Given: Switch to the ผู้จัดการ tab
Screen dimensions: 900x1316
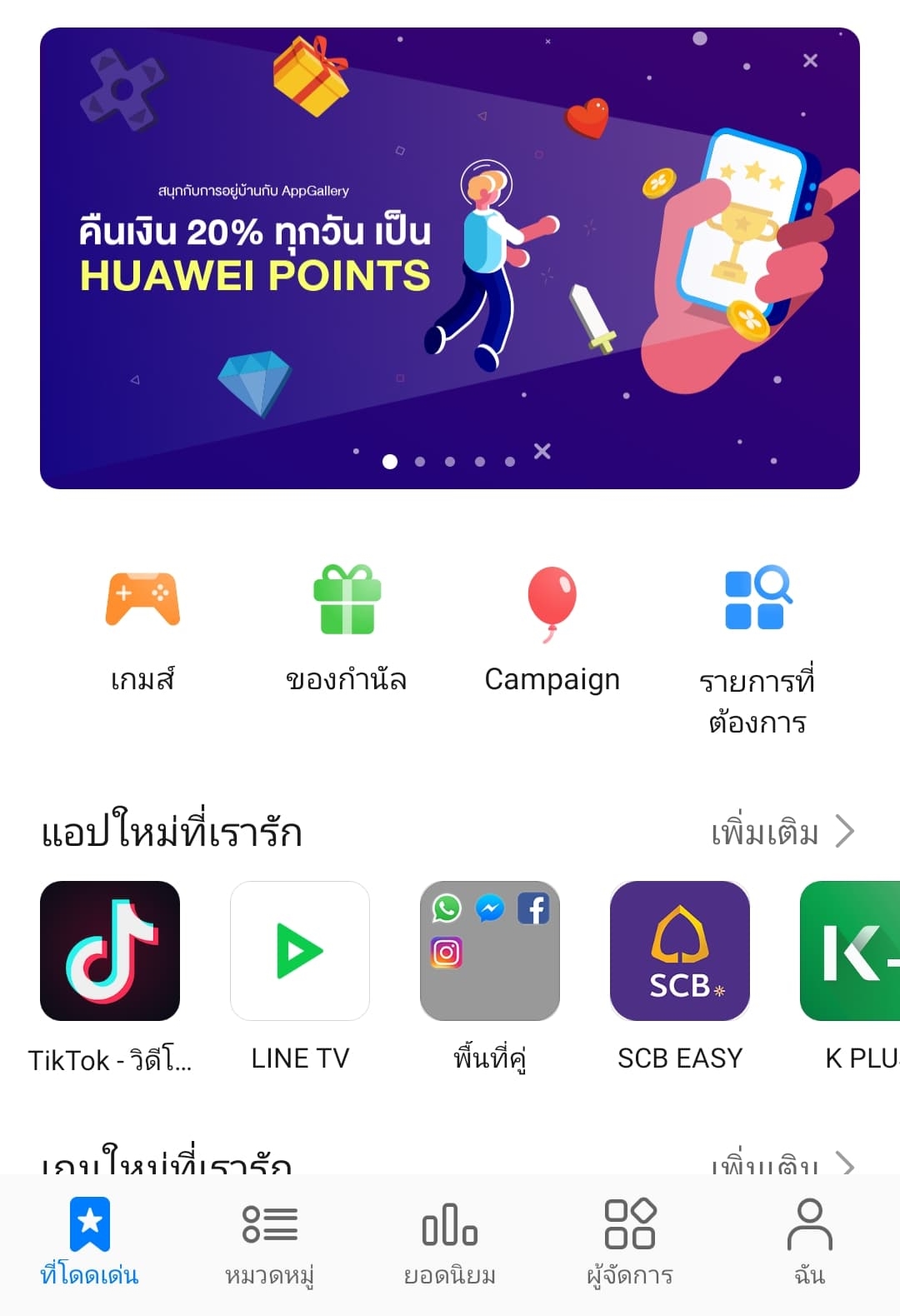Looking at the screenshot, I should [630, 1240].
